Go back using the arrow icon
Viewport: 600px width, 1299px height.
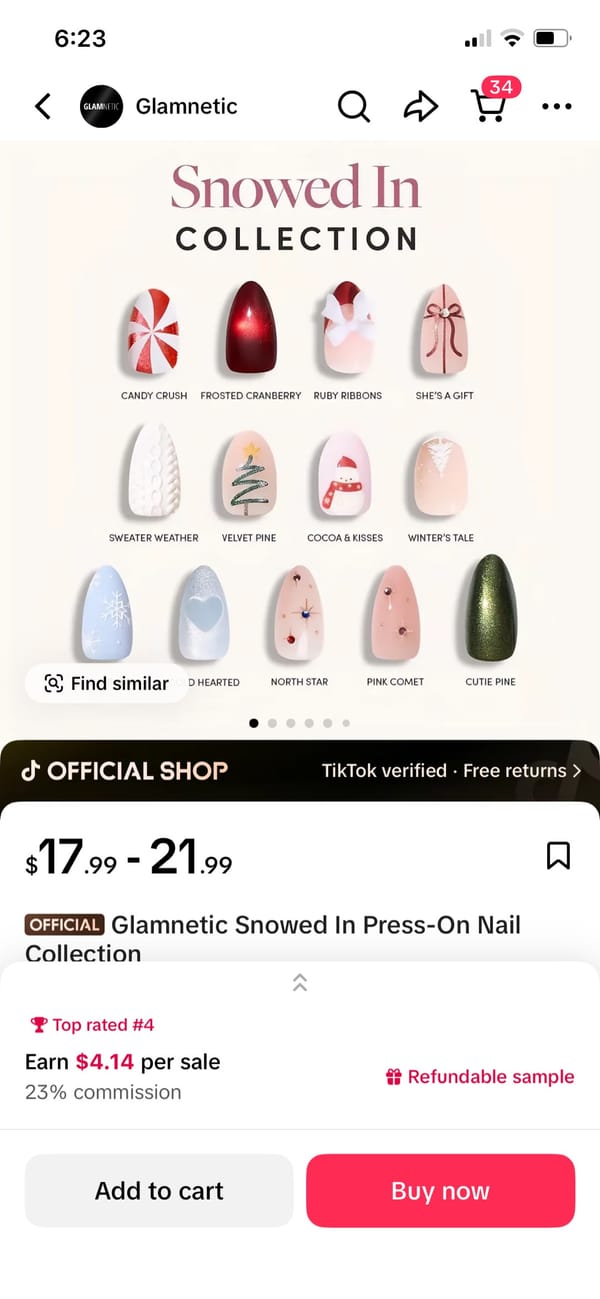click(x=42, y=106)
